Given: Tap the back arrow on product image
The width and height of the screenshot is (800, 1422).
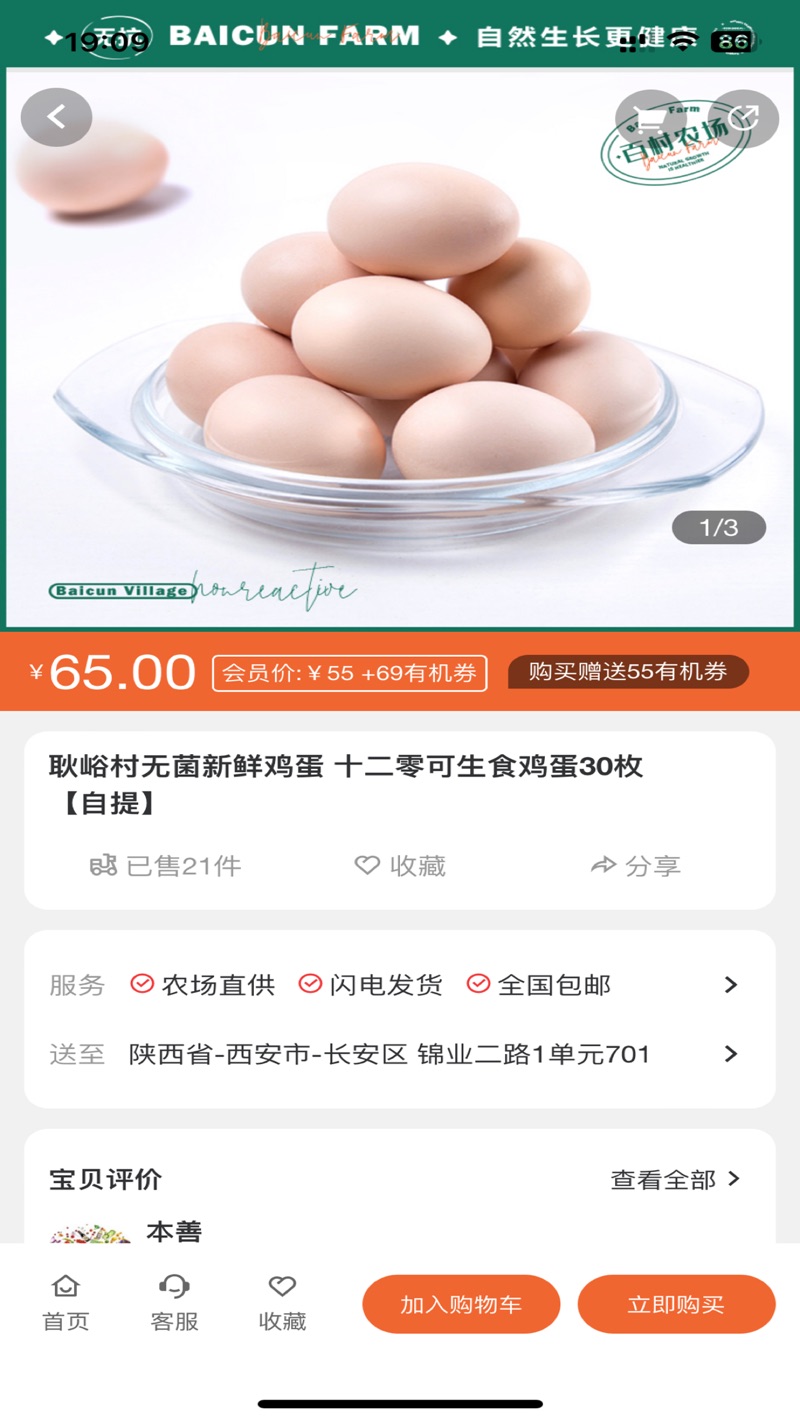Looking at the screenshot, I should click(56, 117).
